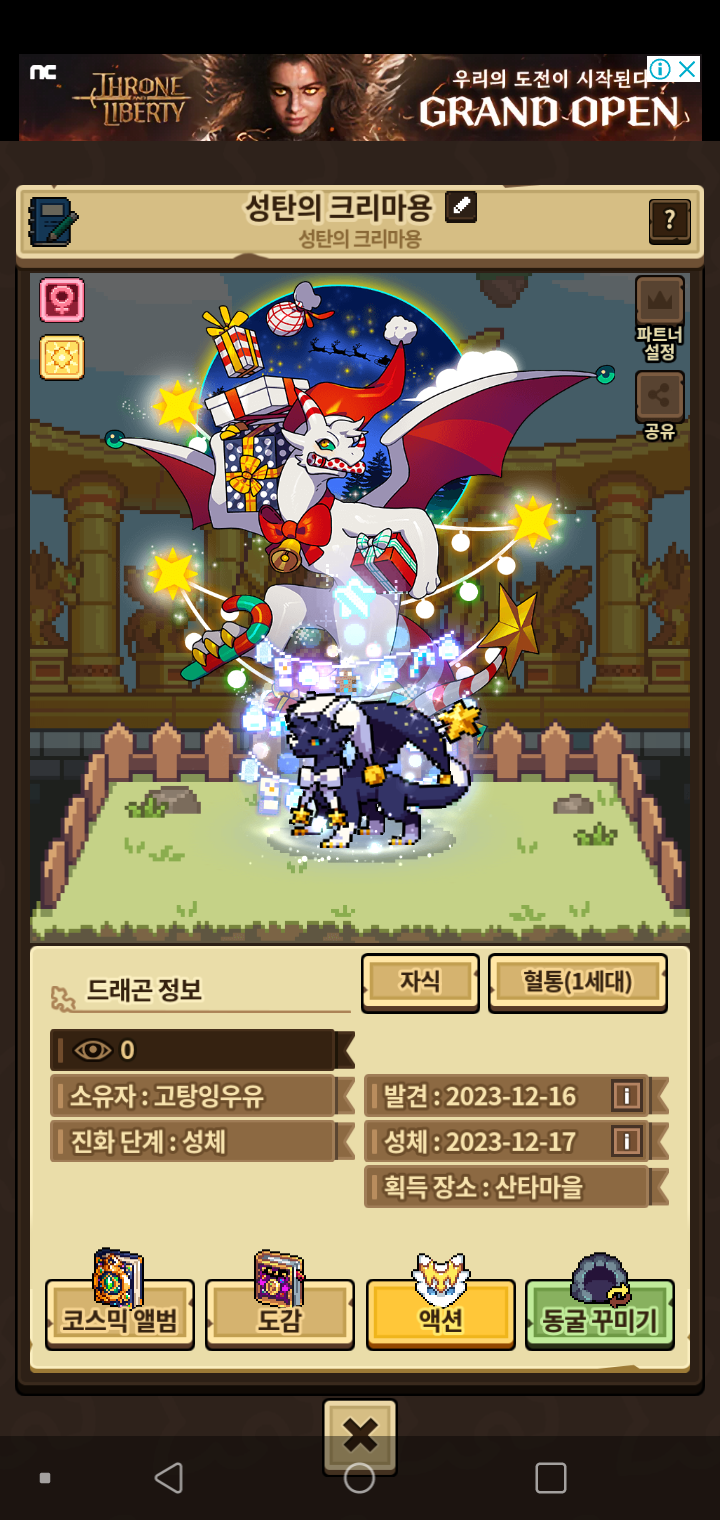Open 파트너 설정 crown button
Screen dimensions: 720x1520
coord(660,319)
